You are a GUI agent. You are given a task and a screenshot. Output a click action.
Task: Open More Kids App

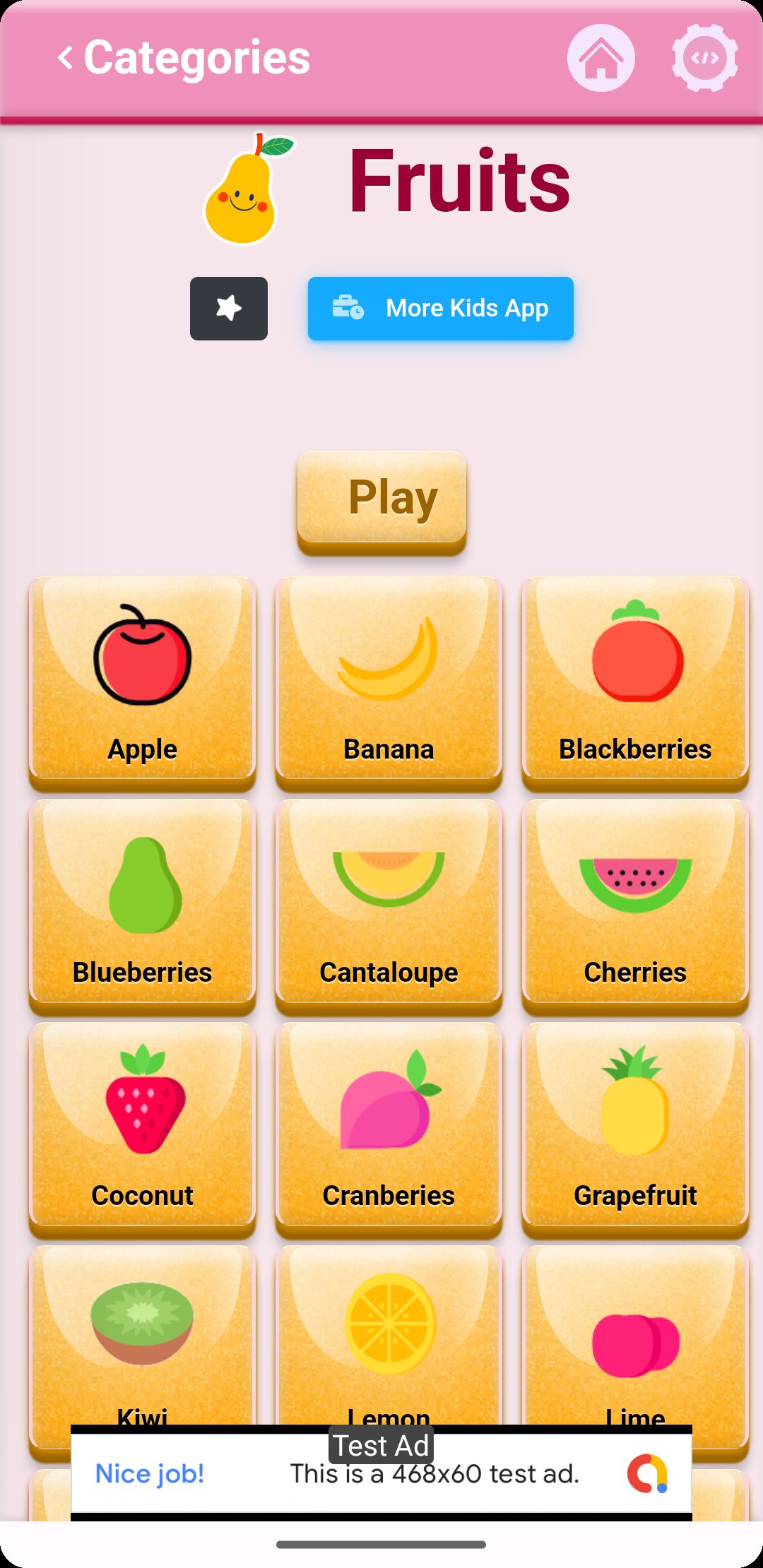(x=440, y=309)
